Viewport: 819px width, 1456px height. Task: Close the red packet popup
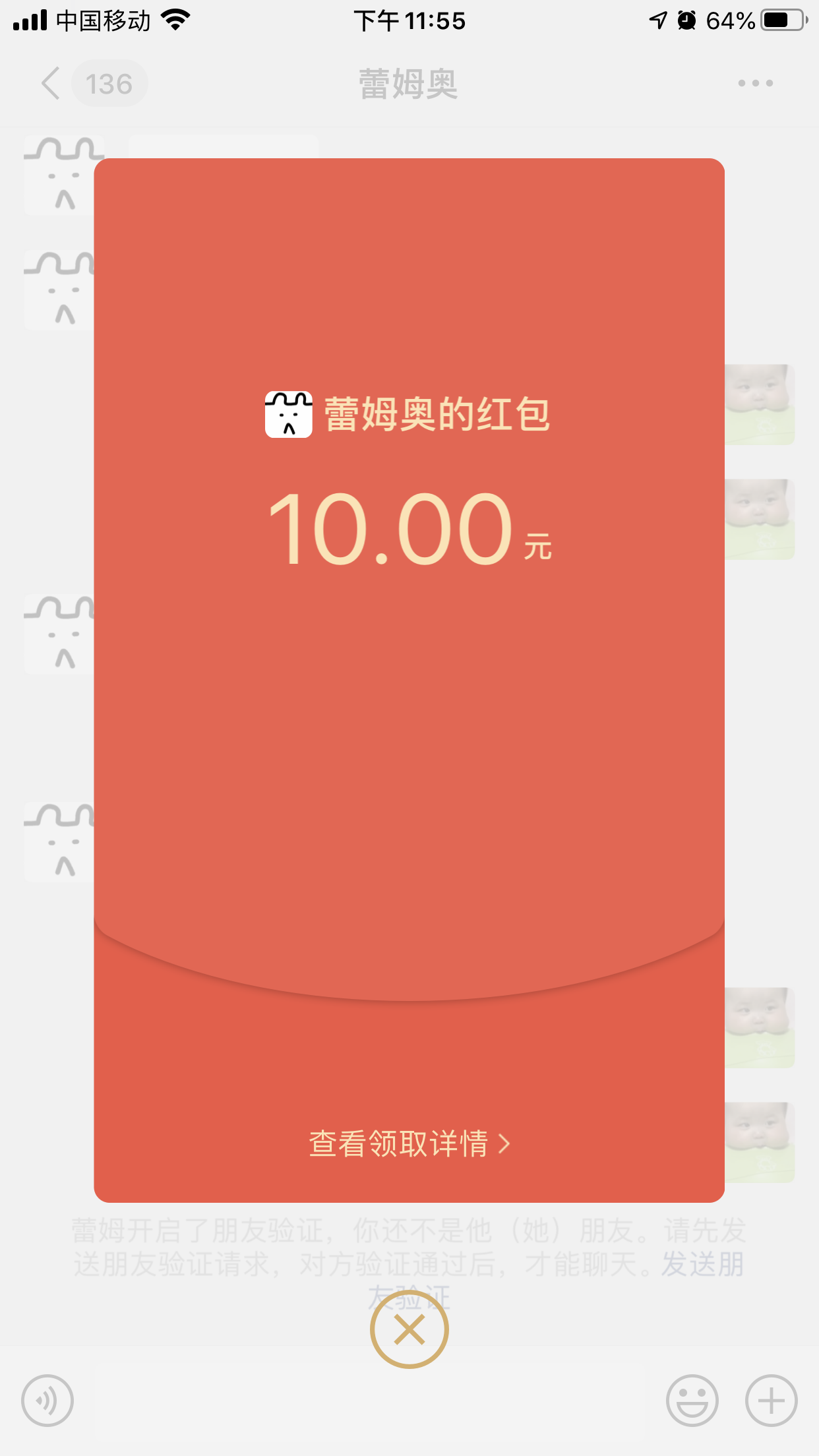pos(409,1329)
